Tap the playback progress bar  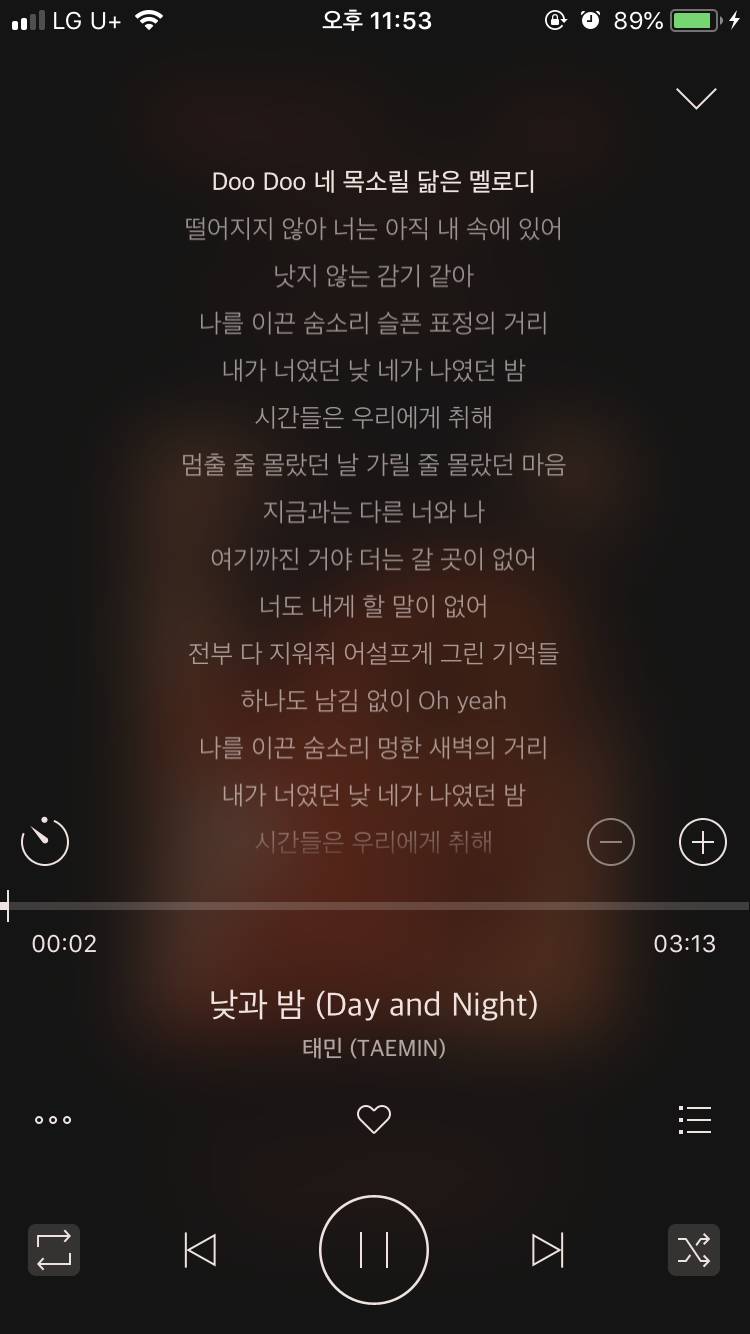[x=375, y=906]
